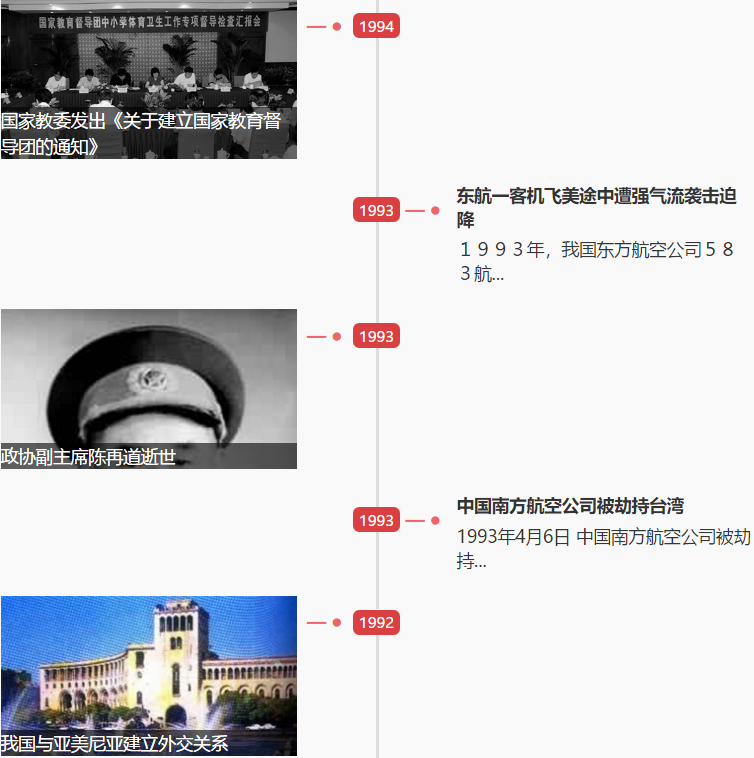Open the 政协副主席陈再道逝世 card
The width and height of the screenshot is (754, 758).
[148, 388]
